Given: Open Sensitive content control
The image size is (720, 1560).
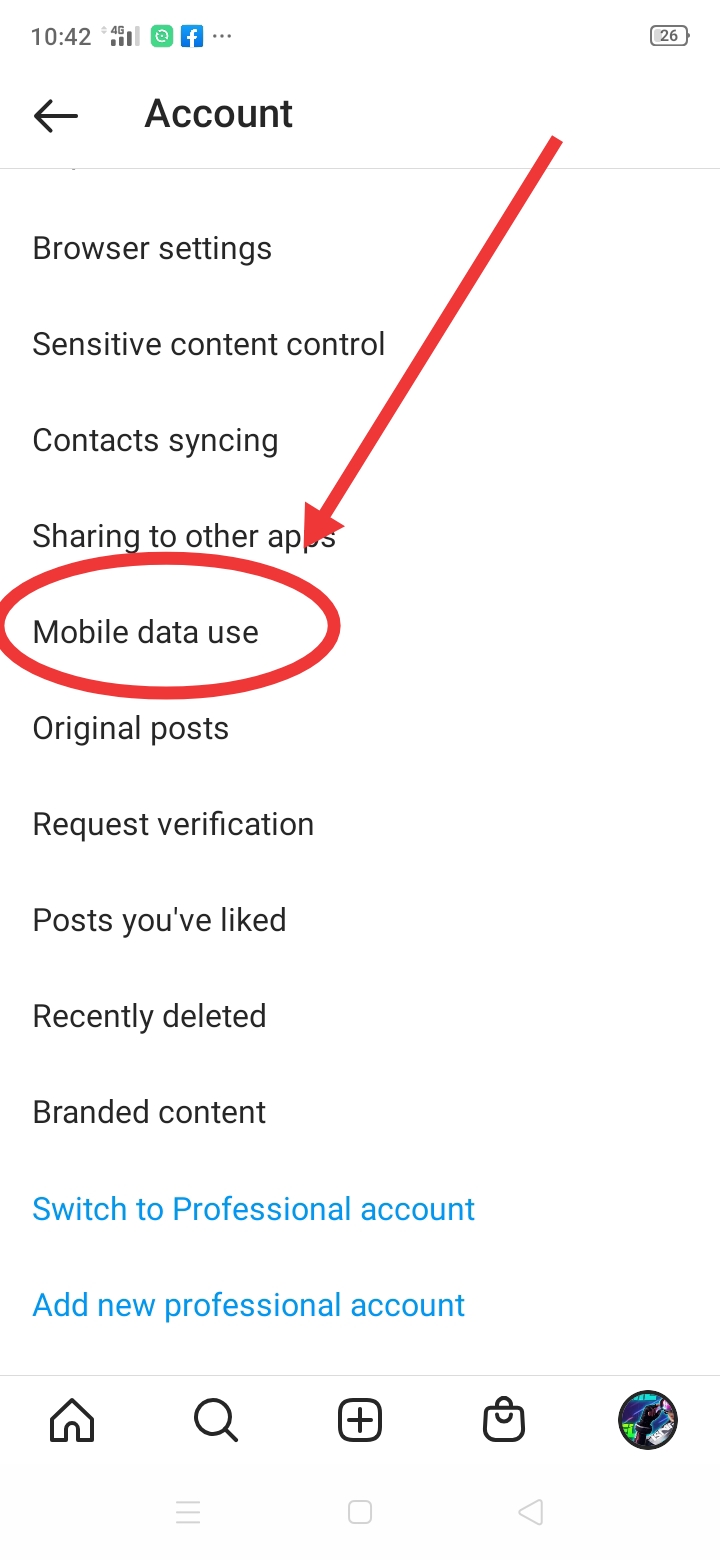Looking at the screenshot, I should (208, 344).
